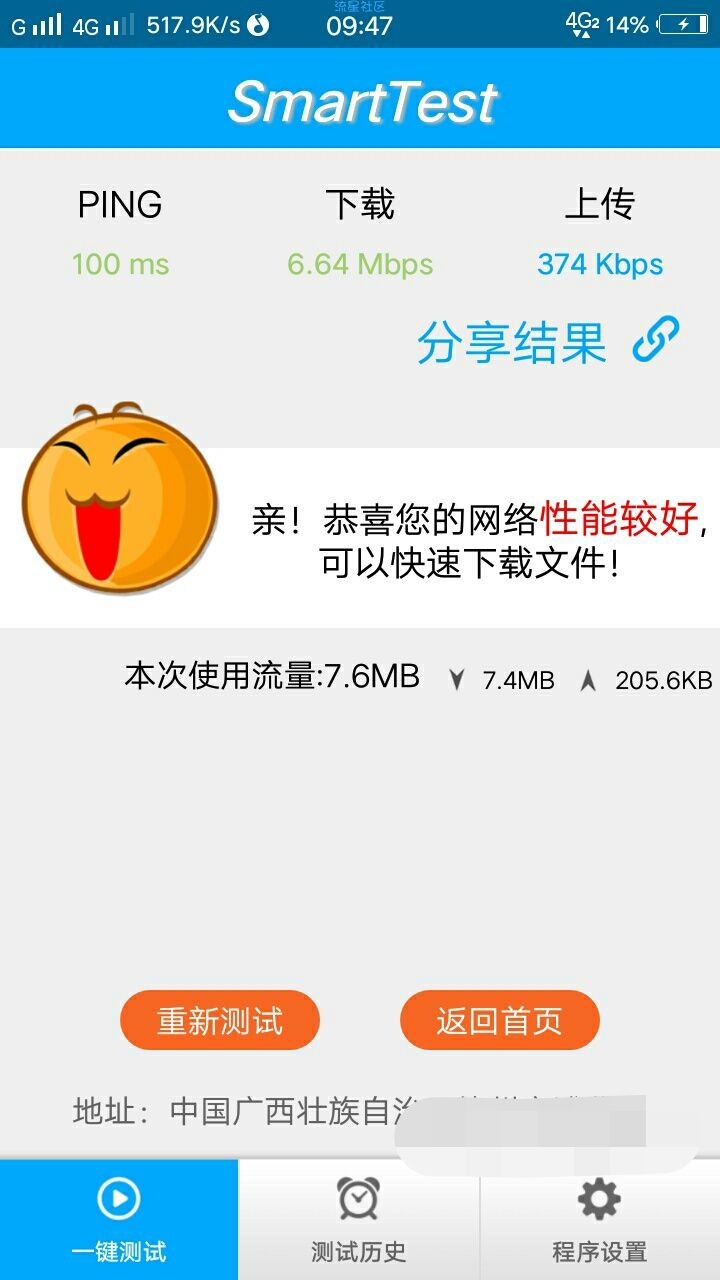The image size is (720, 1280).
Task: Tap the 重新测试 button
Action: click(220, 1021)
